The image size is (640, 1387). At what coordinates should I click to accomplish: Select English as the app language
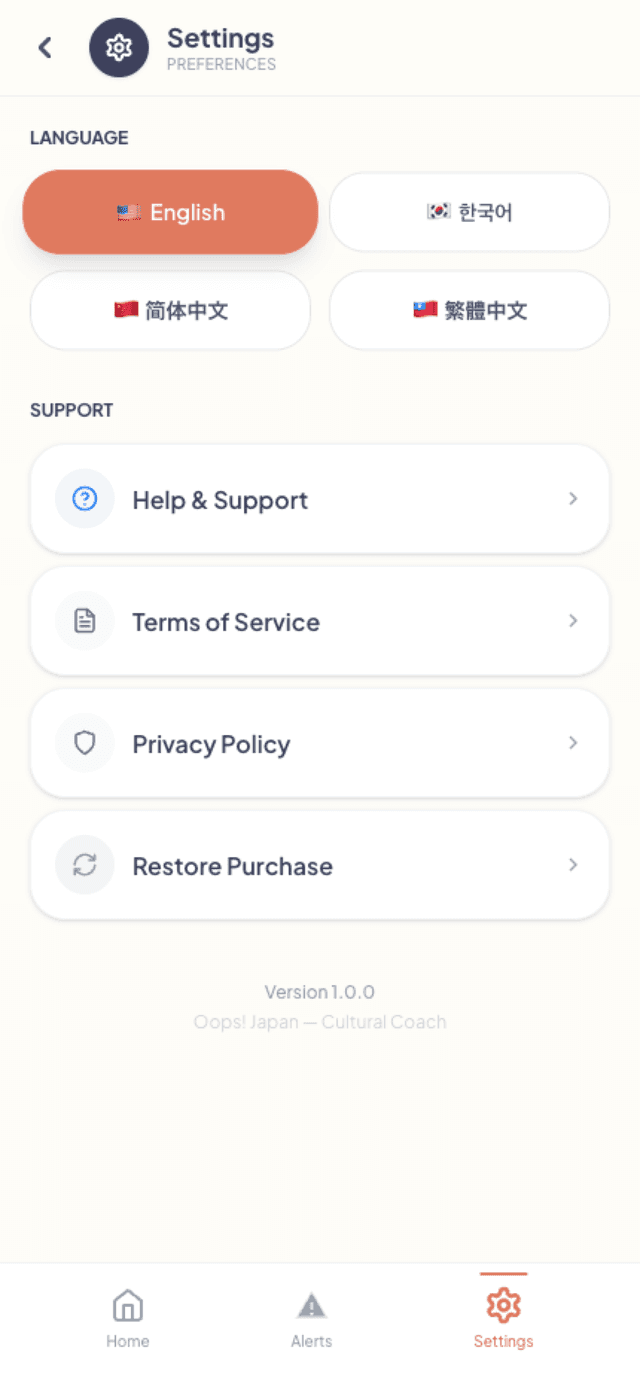170,212
